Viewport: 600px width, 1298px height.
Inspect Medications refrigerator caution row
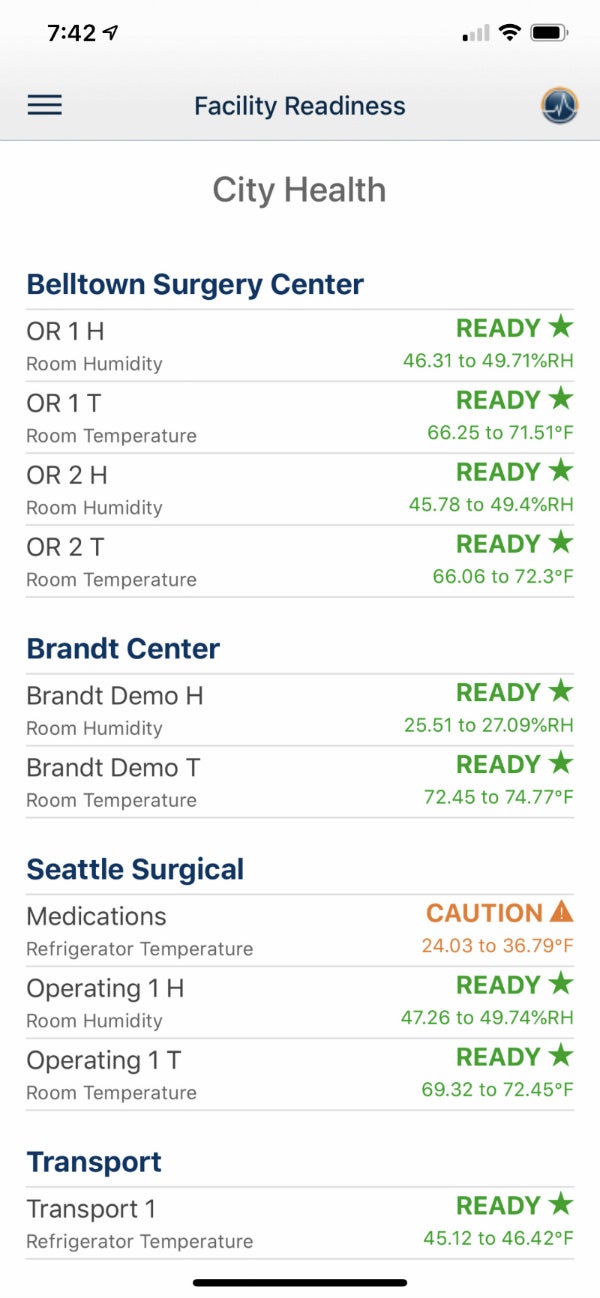300,930
